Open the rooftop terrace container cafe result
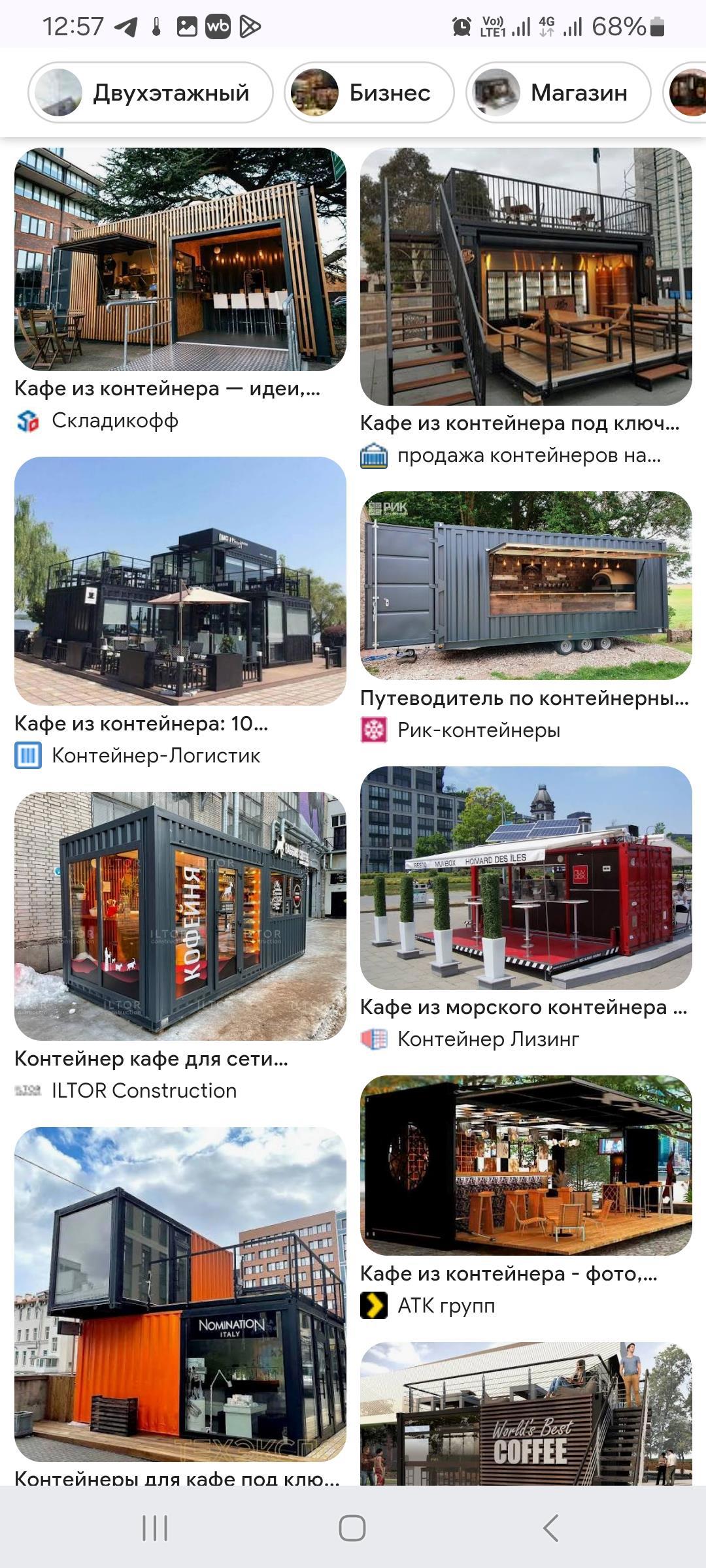The width and height of the screenshot is (706, 1568). (x=526, y=276)
